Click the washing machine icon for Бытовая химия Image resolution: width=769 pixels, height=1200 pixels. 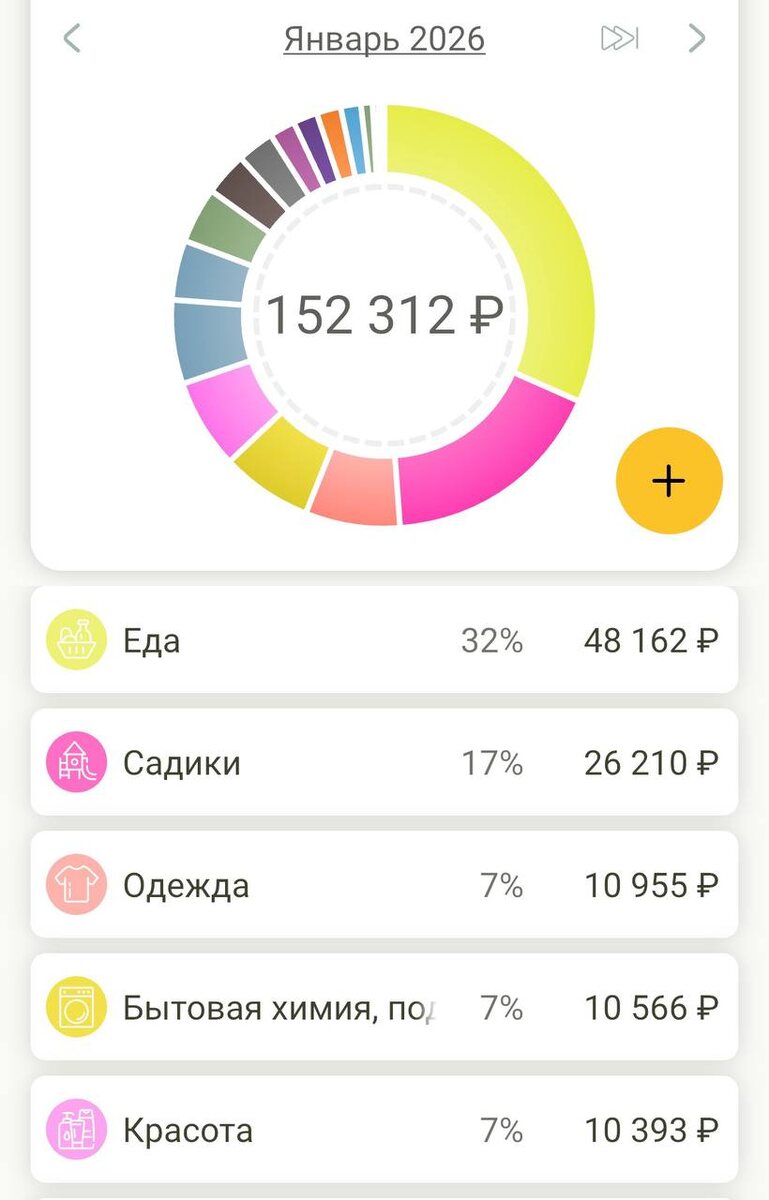74,1007
